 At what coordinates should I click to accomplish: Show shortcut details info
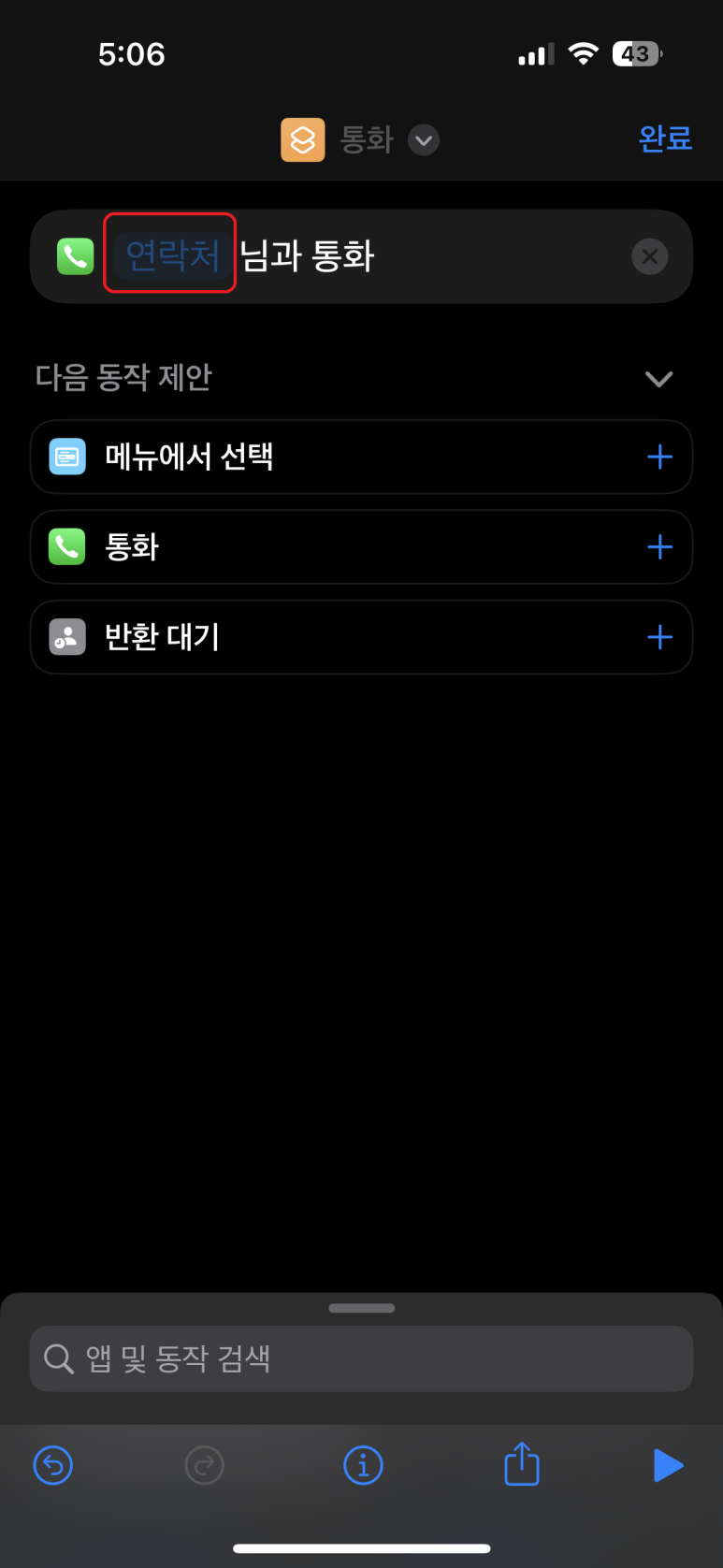[363, 1465]
